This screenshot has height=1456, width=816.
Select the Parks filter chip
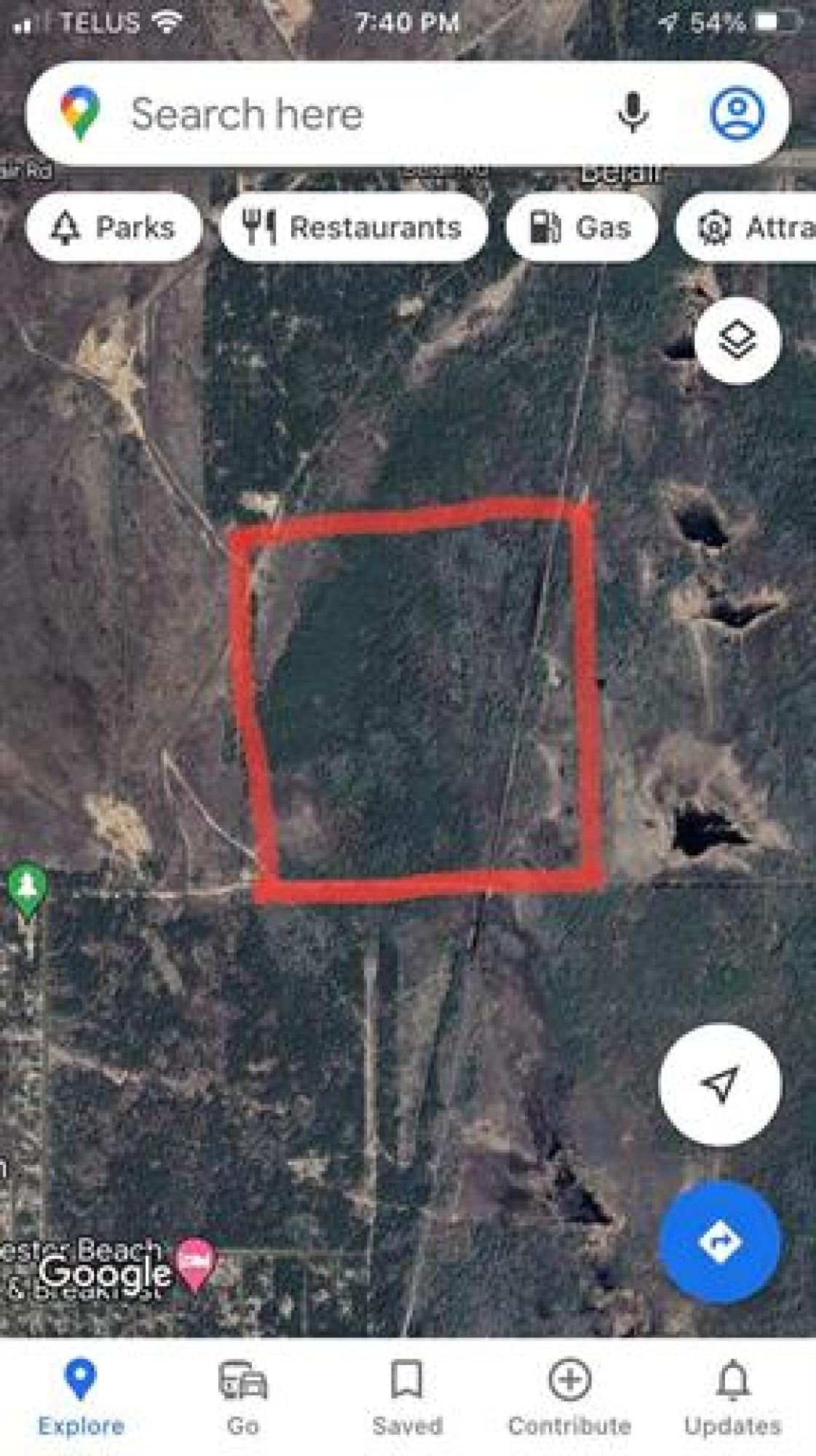114,228
